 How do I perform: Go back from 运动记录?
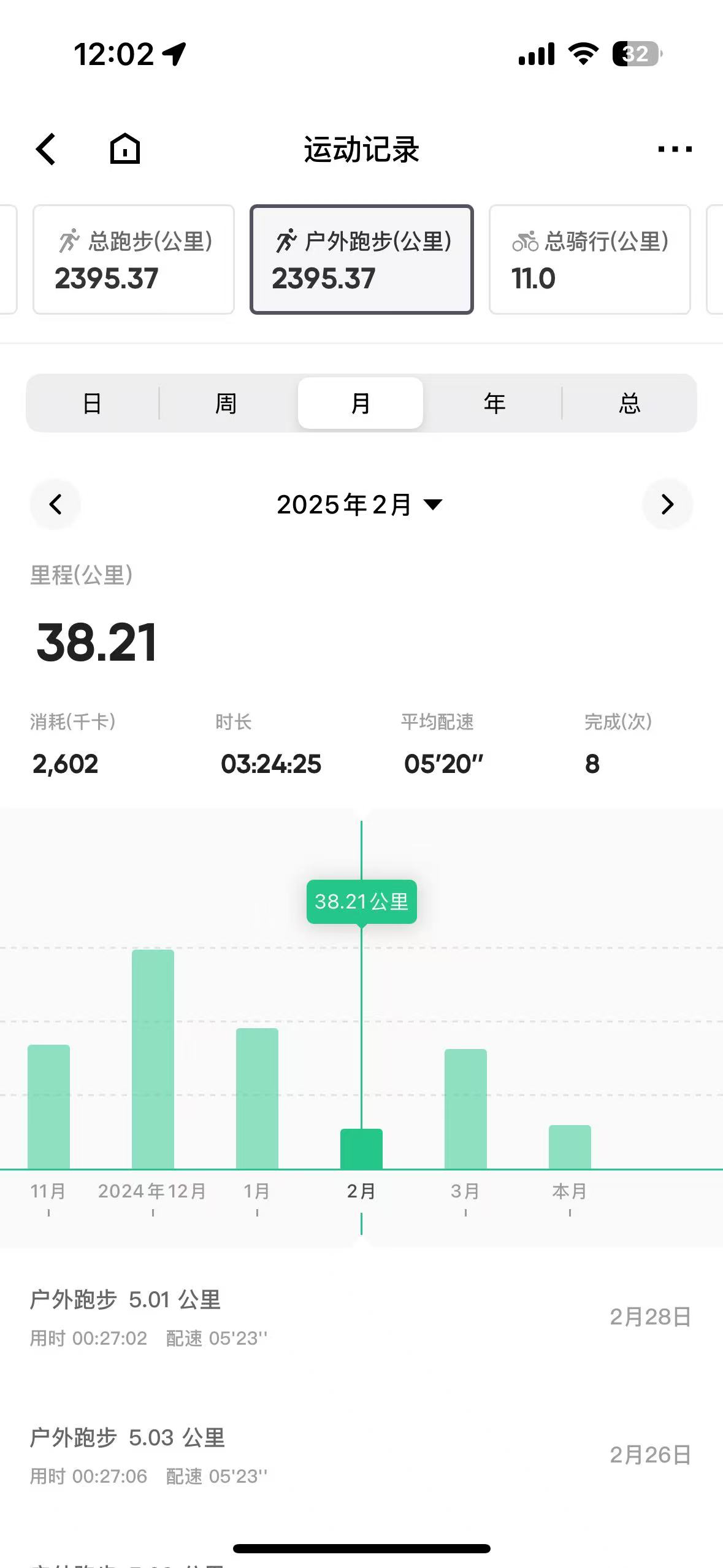pos(46,149)
